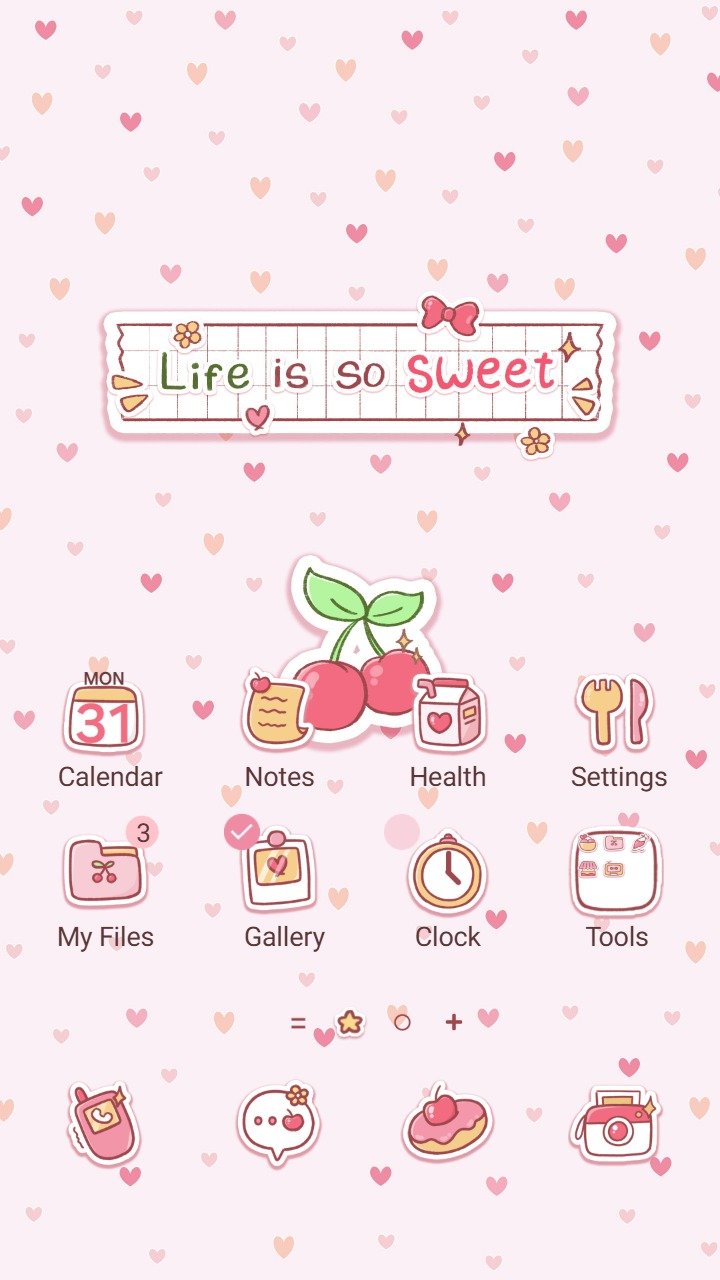The width and height of the screenshot is (720, 1280).
Task: Open the My Files cherry folder
Action: pyautogui.click(x=105, y=872)
